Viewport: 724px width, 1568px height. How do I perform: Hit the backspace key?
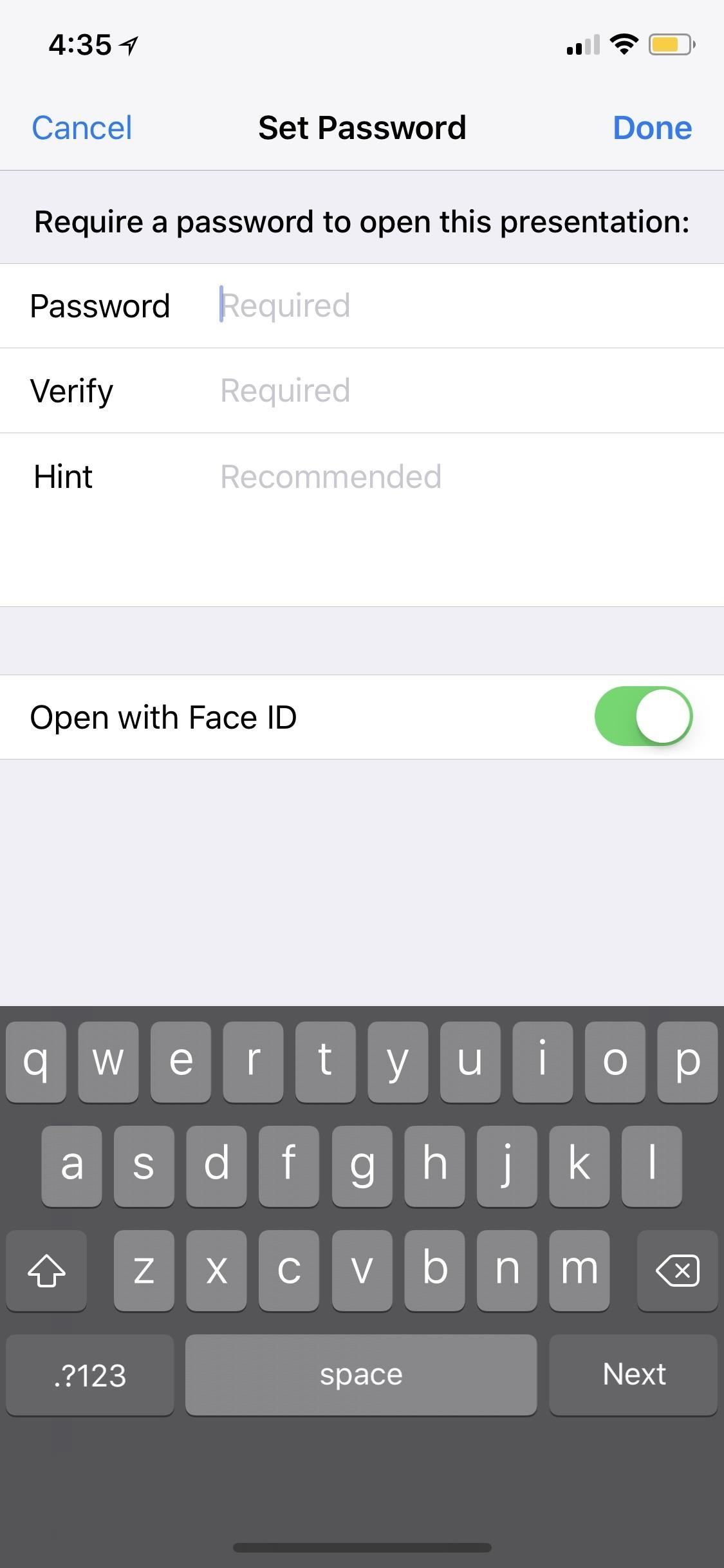click(677, 1270)
